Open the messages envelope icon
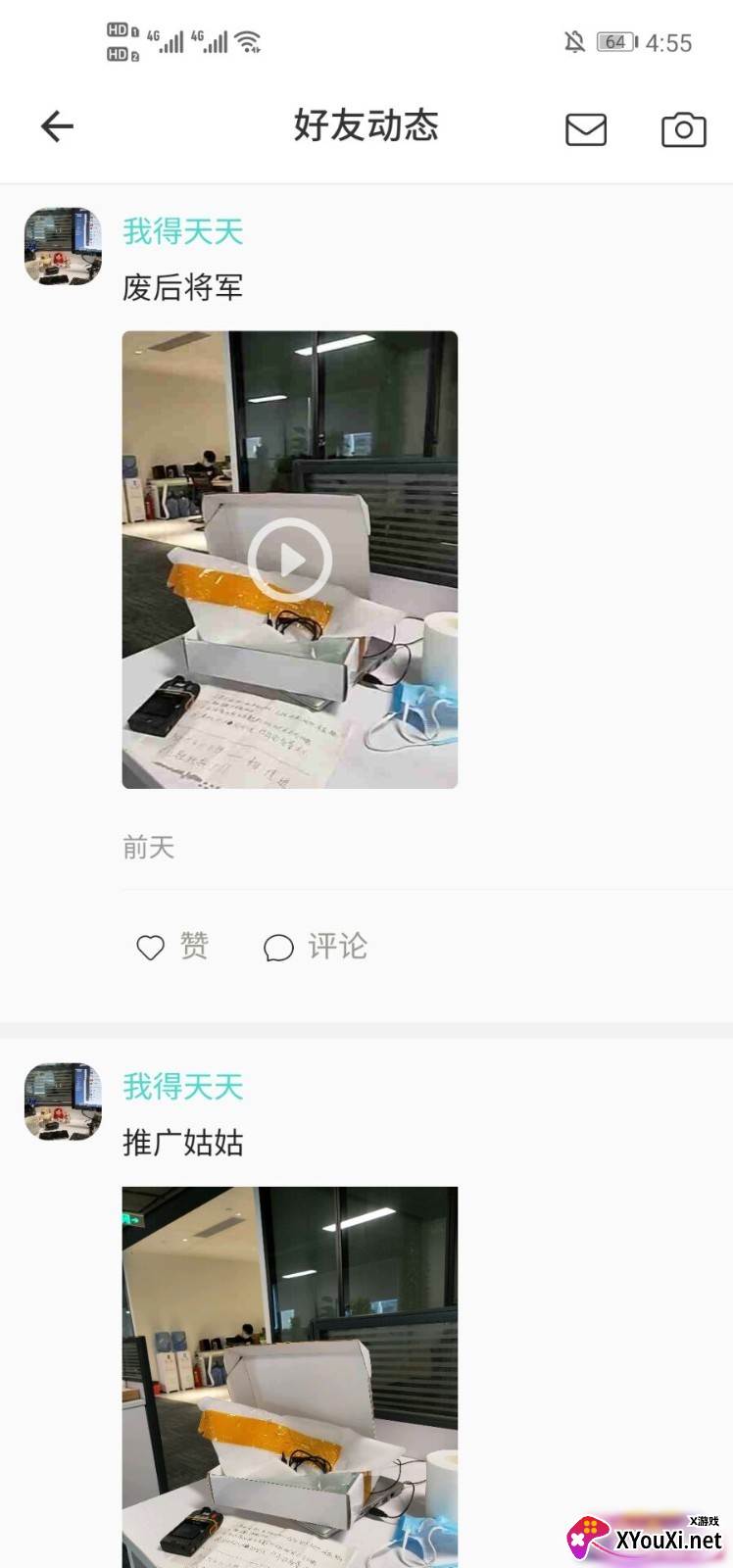The image size is (733, 1568). [586, 129]
